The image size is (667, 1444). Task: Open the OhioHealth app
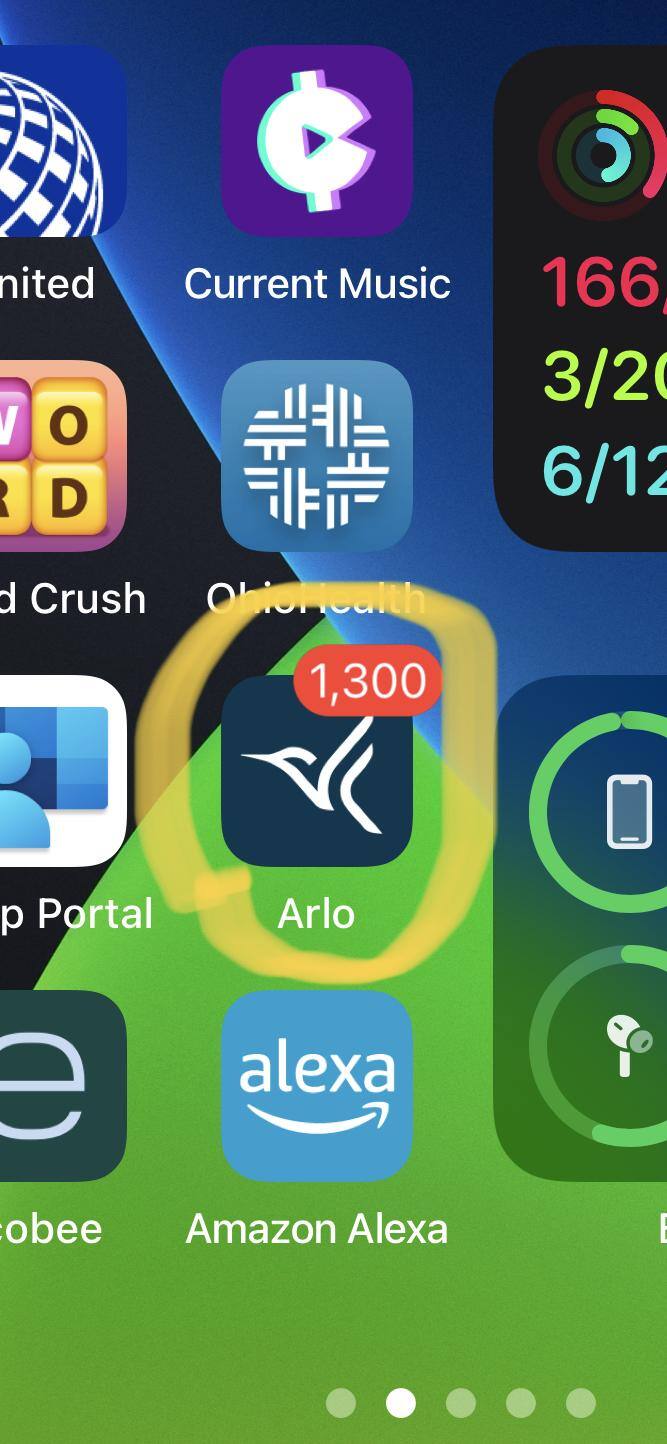pos(316,456)
